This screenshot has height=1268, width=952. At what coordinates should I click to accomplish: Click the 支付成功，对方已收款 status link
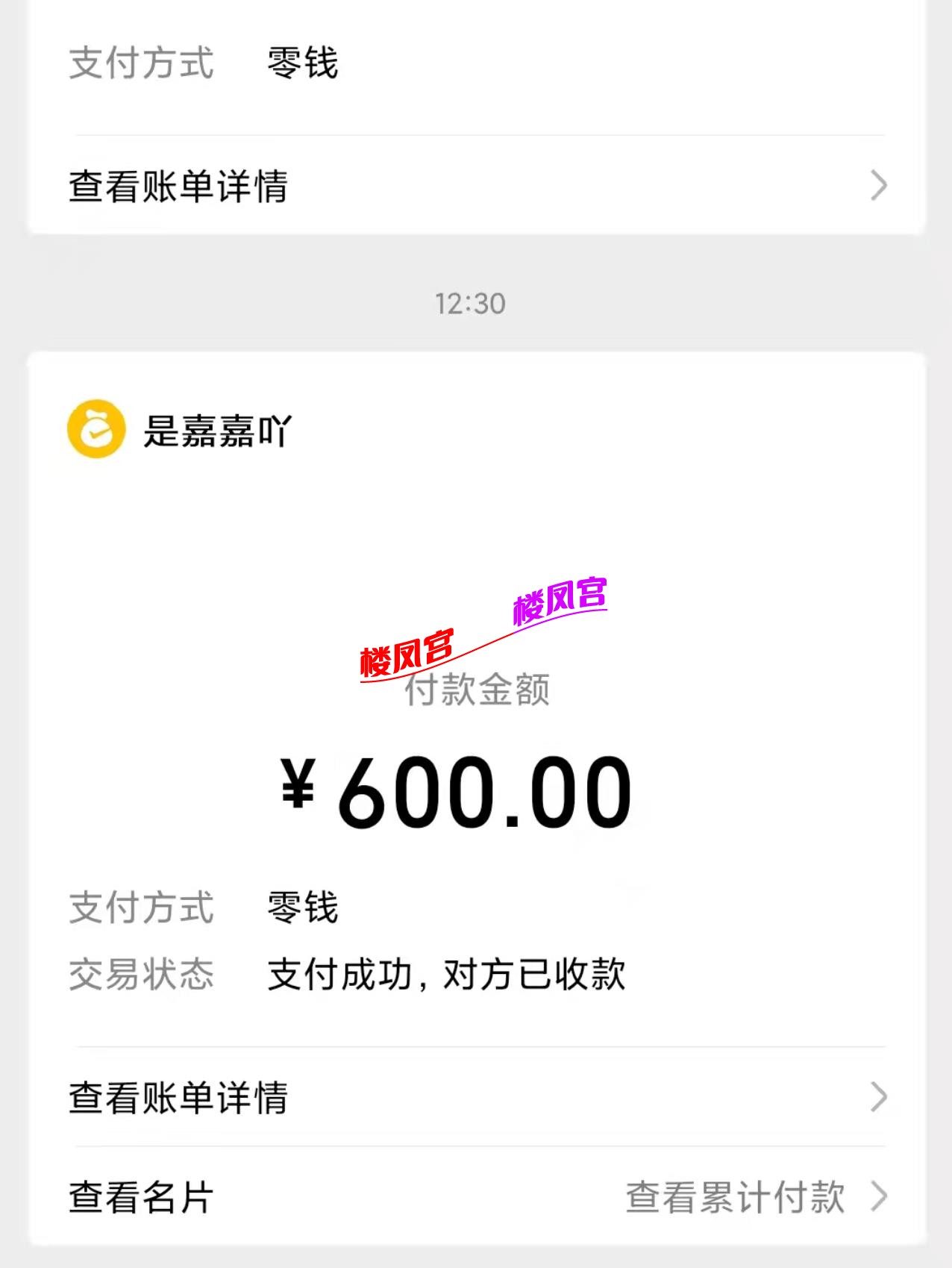click(448, 972)
